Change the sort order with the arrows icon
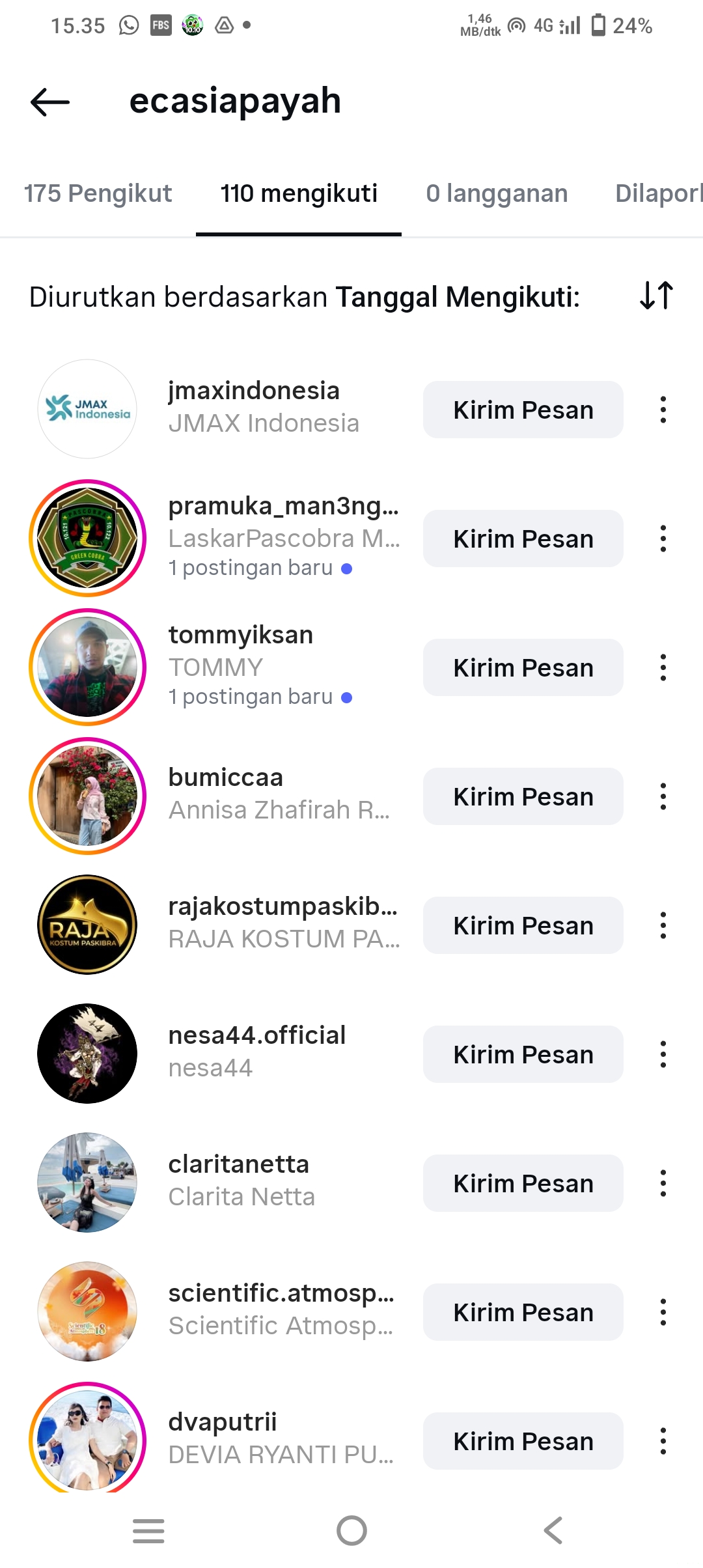This screenshot has height=1568, width=703. 656,296
